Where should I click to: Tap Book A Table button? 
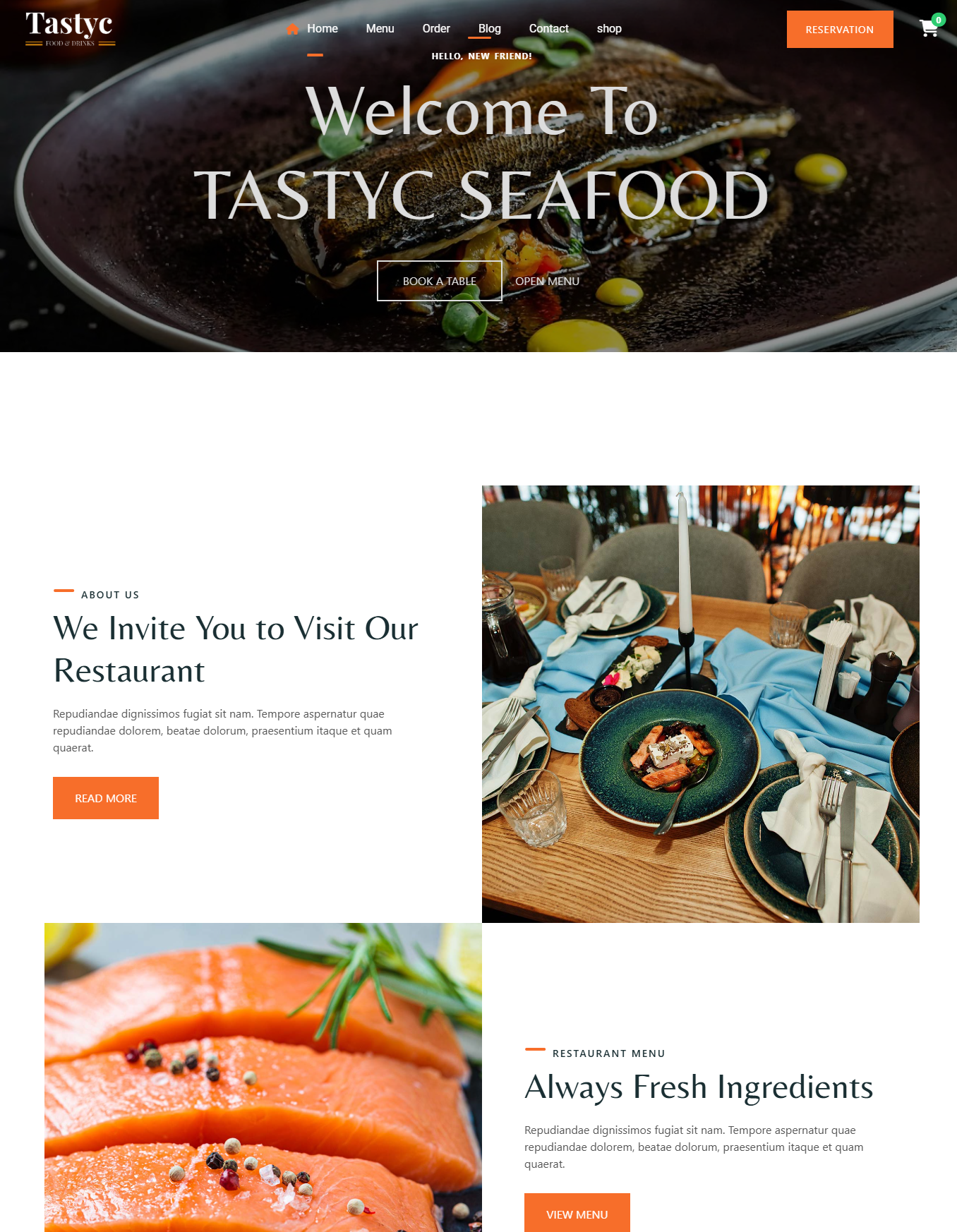pyautogui.click(x=439, y=281)
